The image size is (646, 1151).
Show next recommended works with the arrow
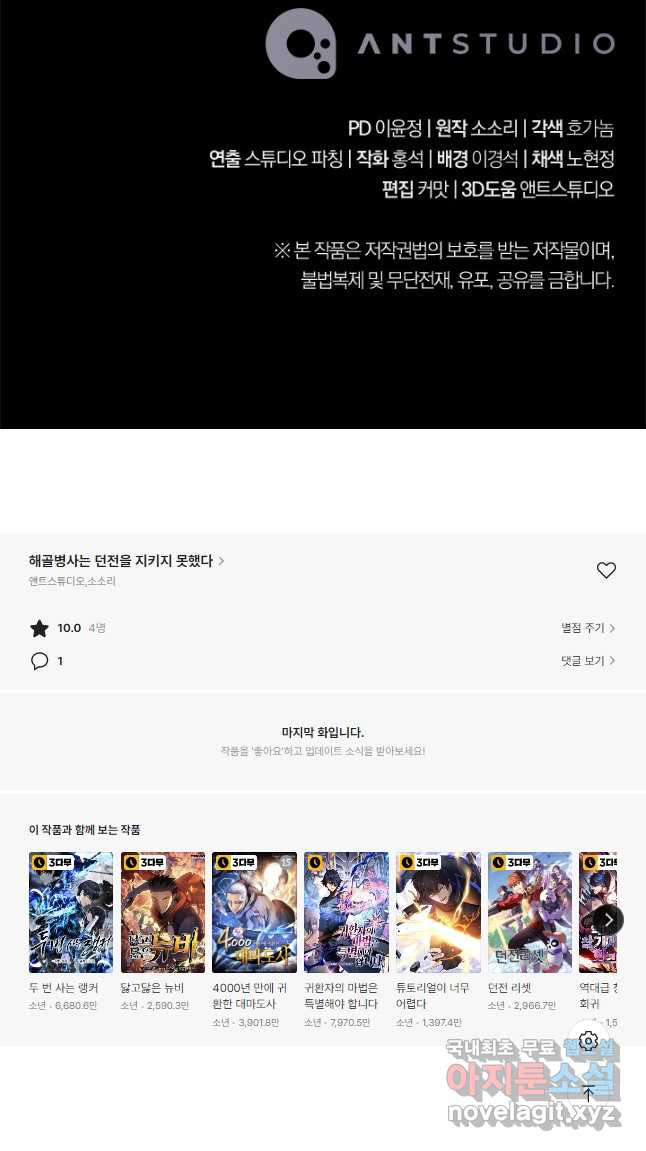[608, 919]
